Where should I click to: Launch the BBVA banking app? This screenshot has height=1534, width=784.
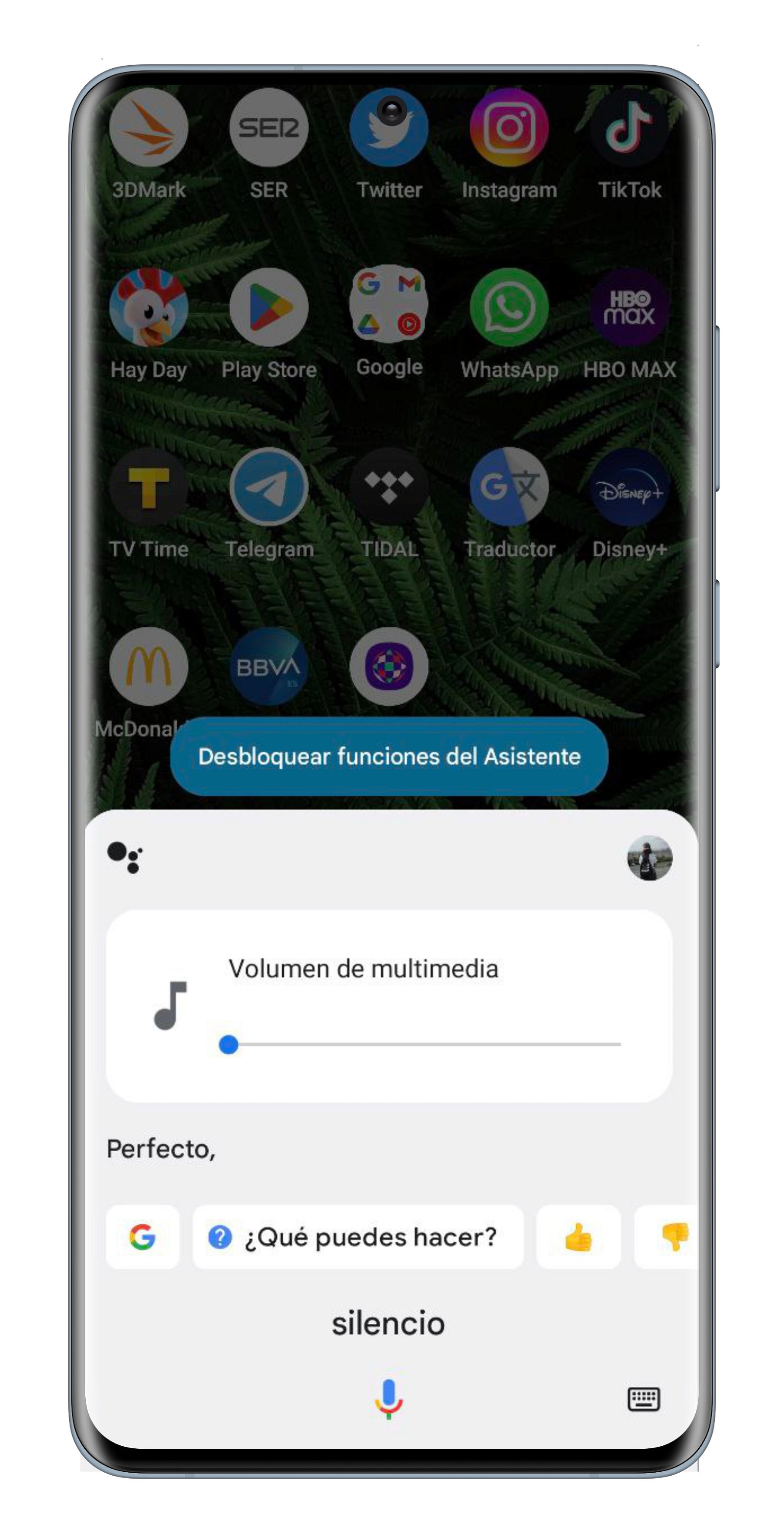coord(269,667)
